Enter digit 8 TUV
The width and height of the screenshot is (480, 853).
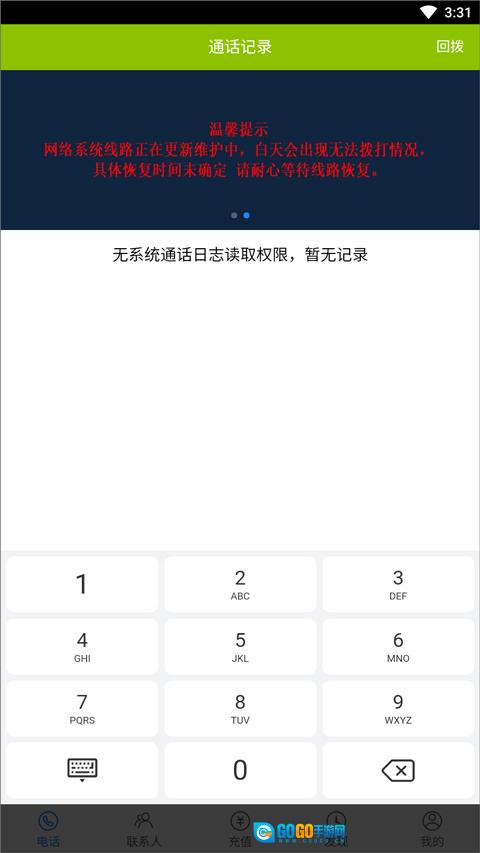(240, 708)
